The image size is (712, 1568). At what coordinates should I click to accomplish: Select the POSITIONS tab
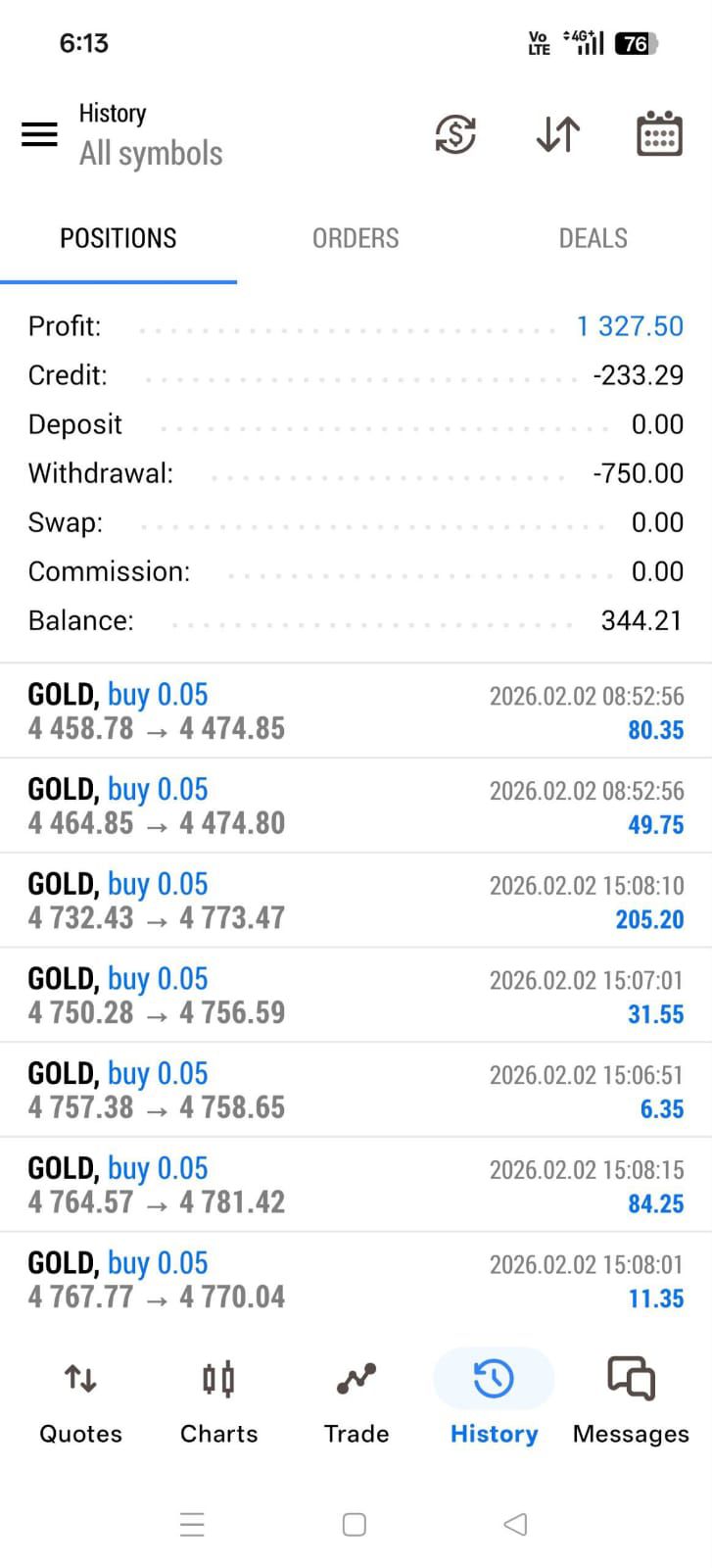pos(119,238)
